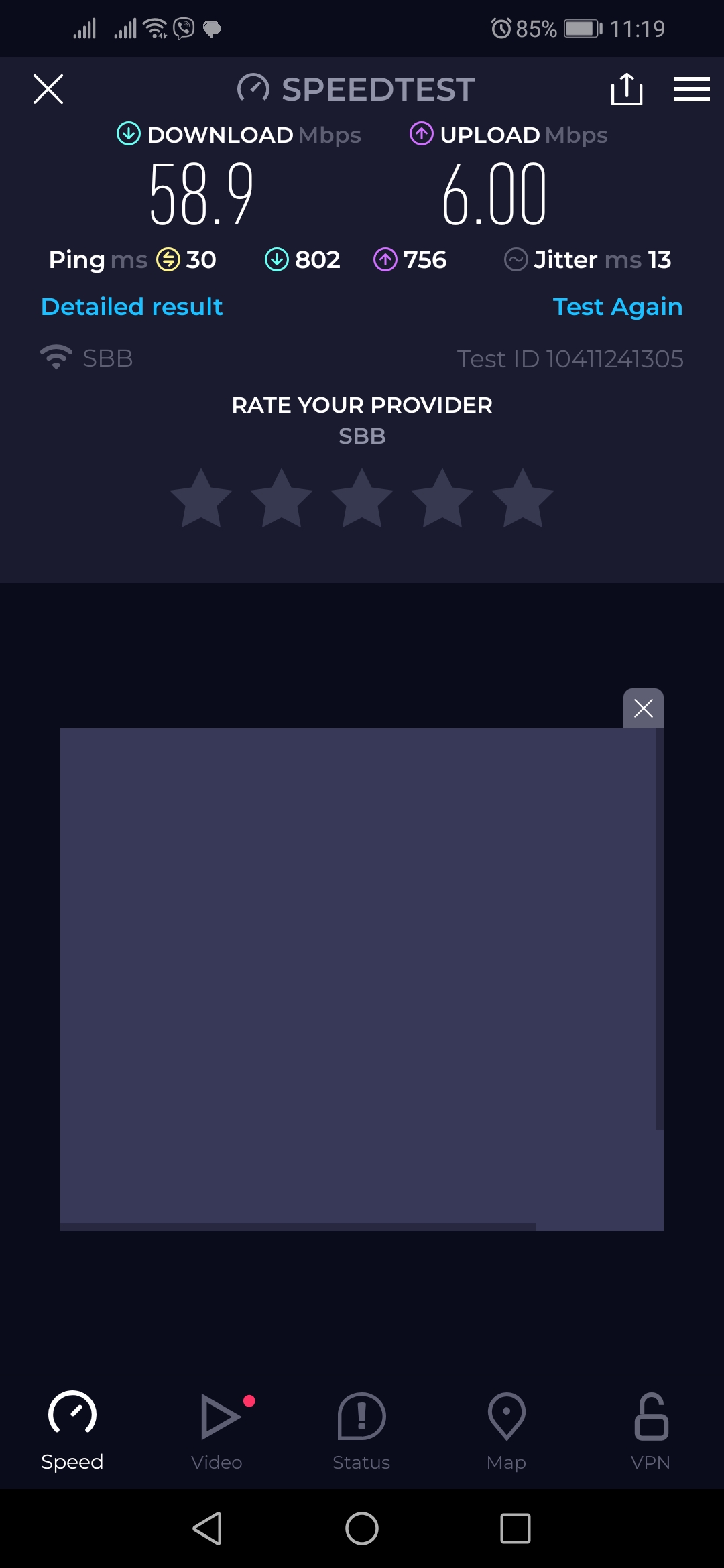Close the speed test result
The image size is (724, 1568).
(48, 89)
